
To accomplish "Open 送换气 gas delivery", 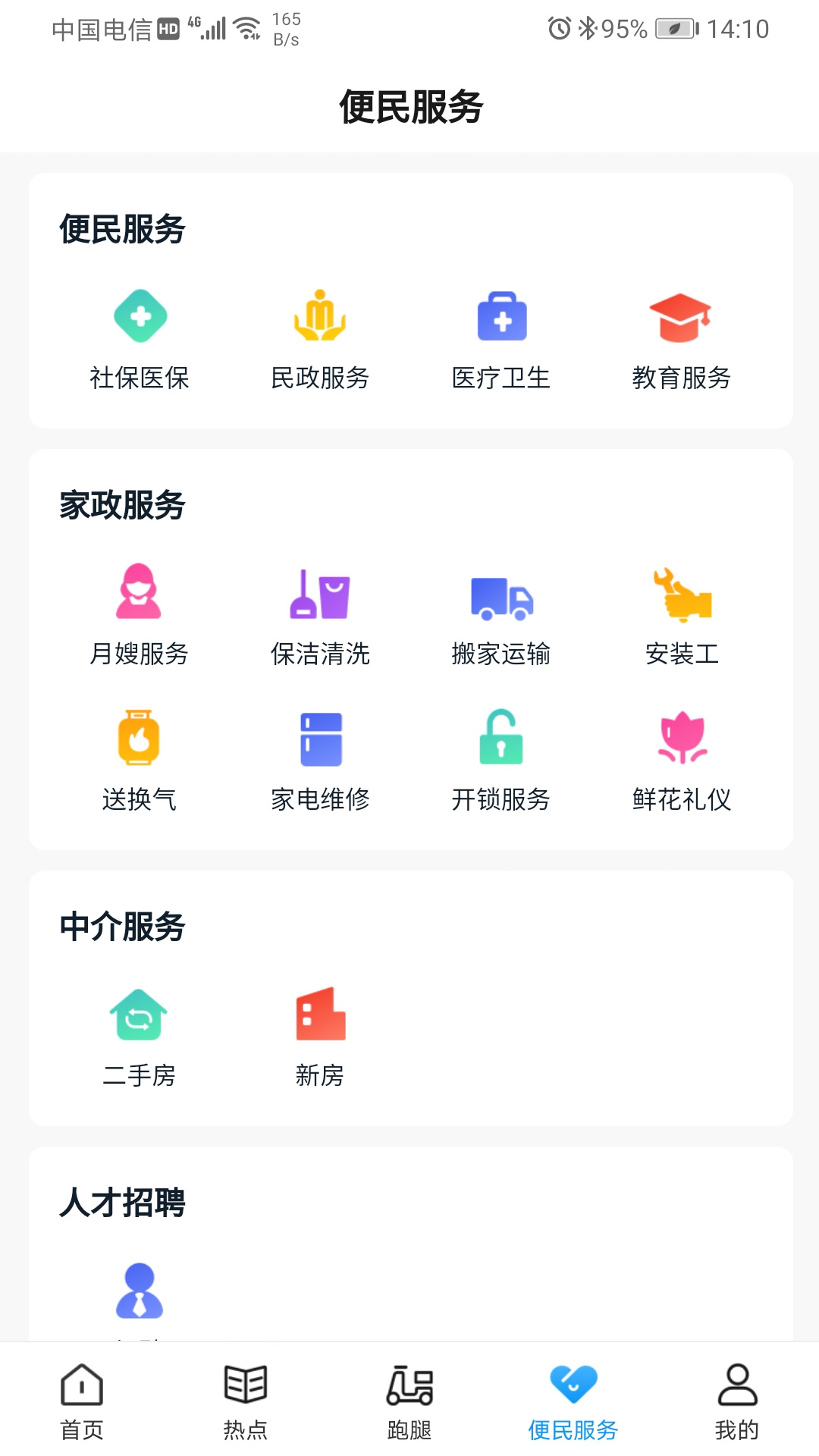I will tap(140, 760).
